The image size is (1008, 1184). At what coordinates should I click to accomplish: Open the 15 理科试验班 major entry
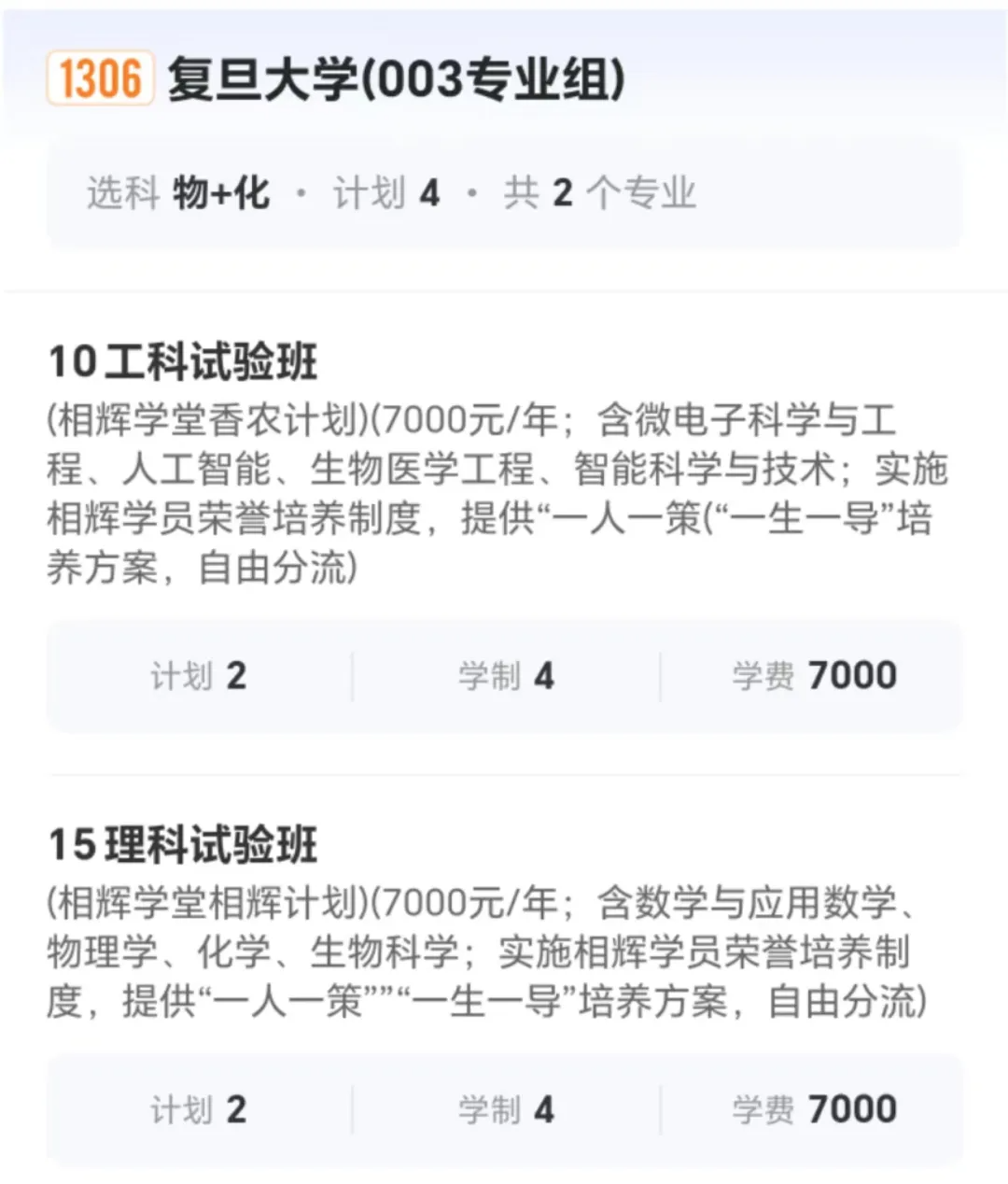coord(183,848)
